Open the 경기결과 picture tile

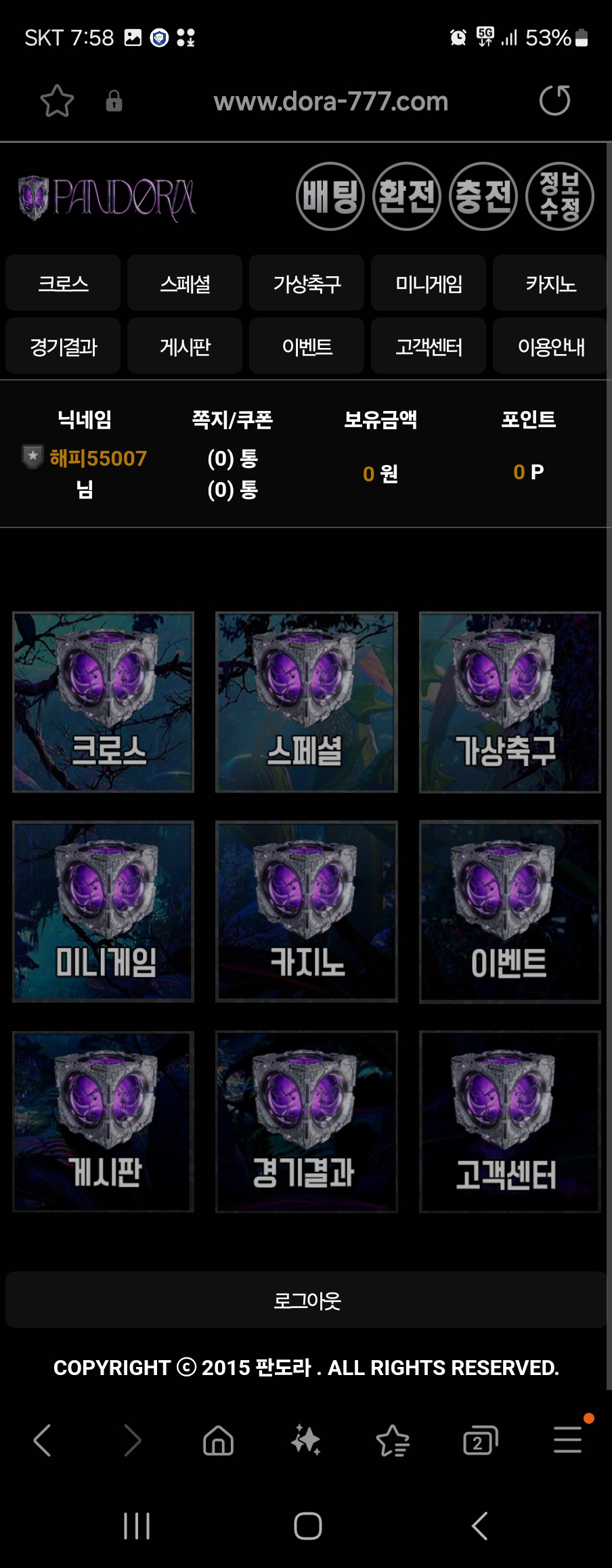pyautogui.click(x=306, y=1121)
